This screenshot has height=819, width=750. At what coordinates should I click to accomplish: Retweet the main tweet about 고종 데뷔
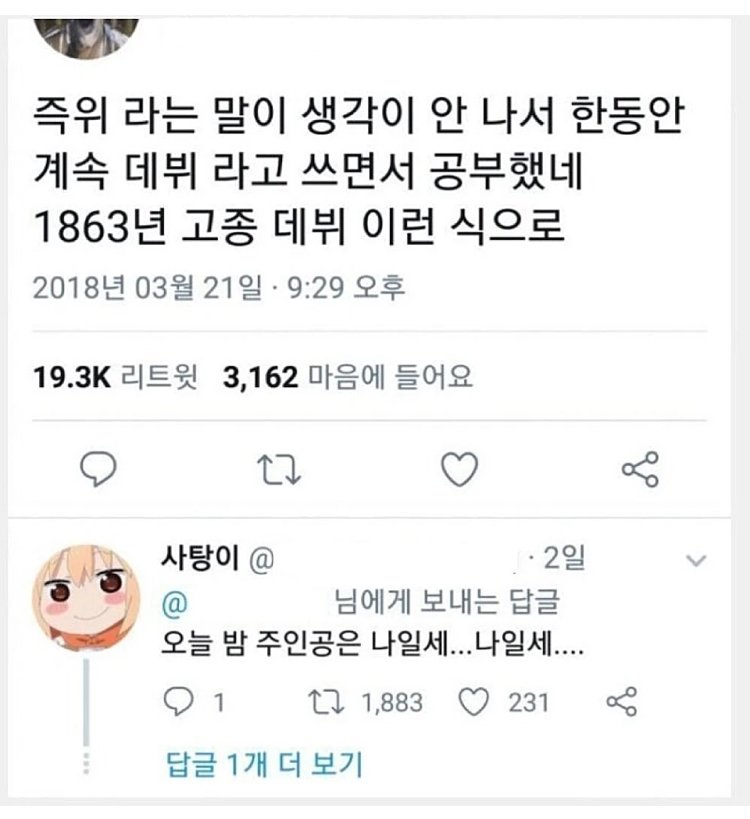pyautogui.click(x=281, y=468)
